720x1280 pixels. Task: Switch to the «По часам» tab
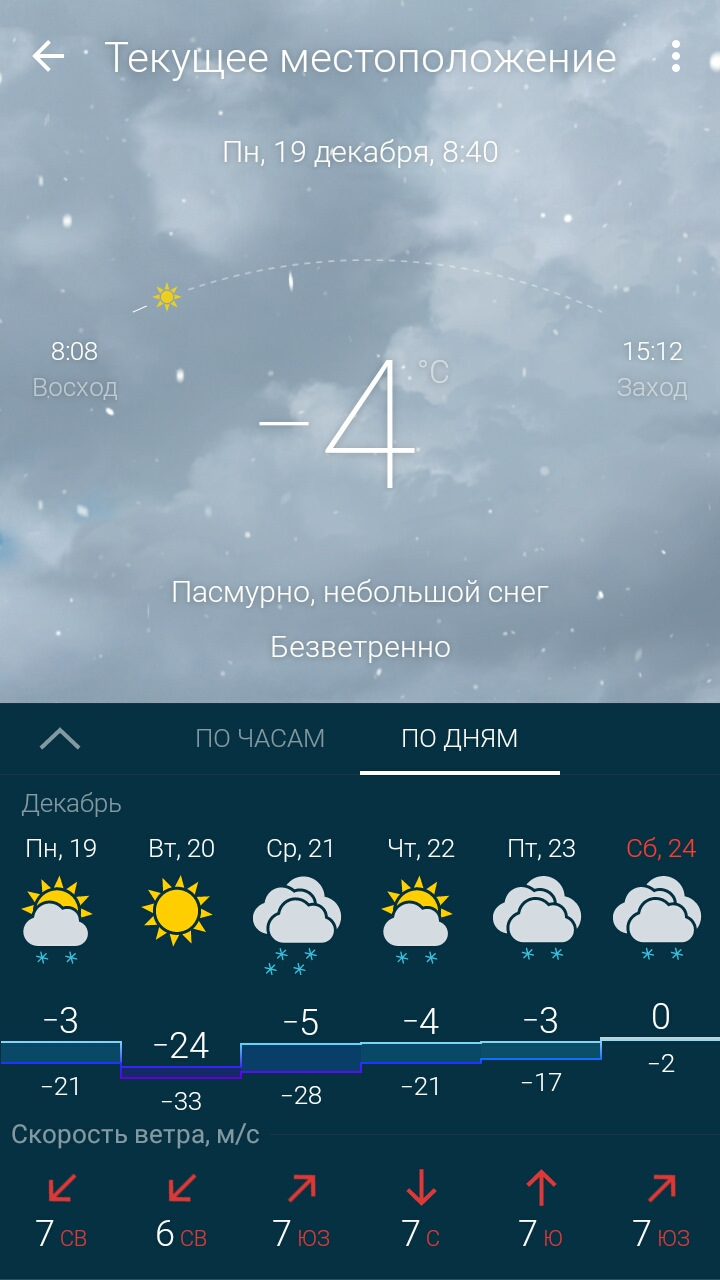click(260, 739)
